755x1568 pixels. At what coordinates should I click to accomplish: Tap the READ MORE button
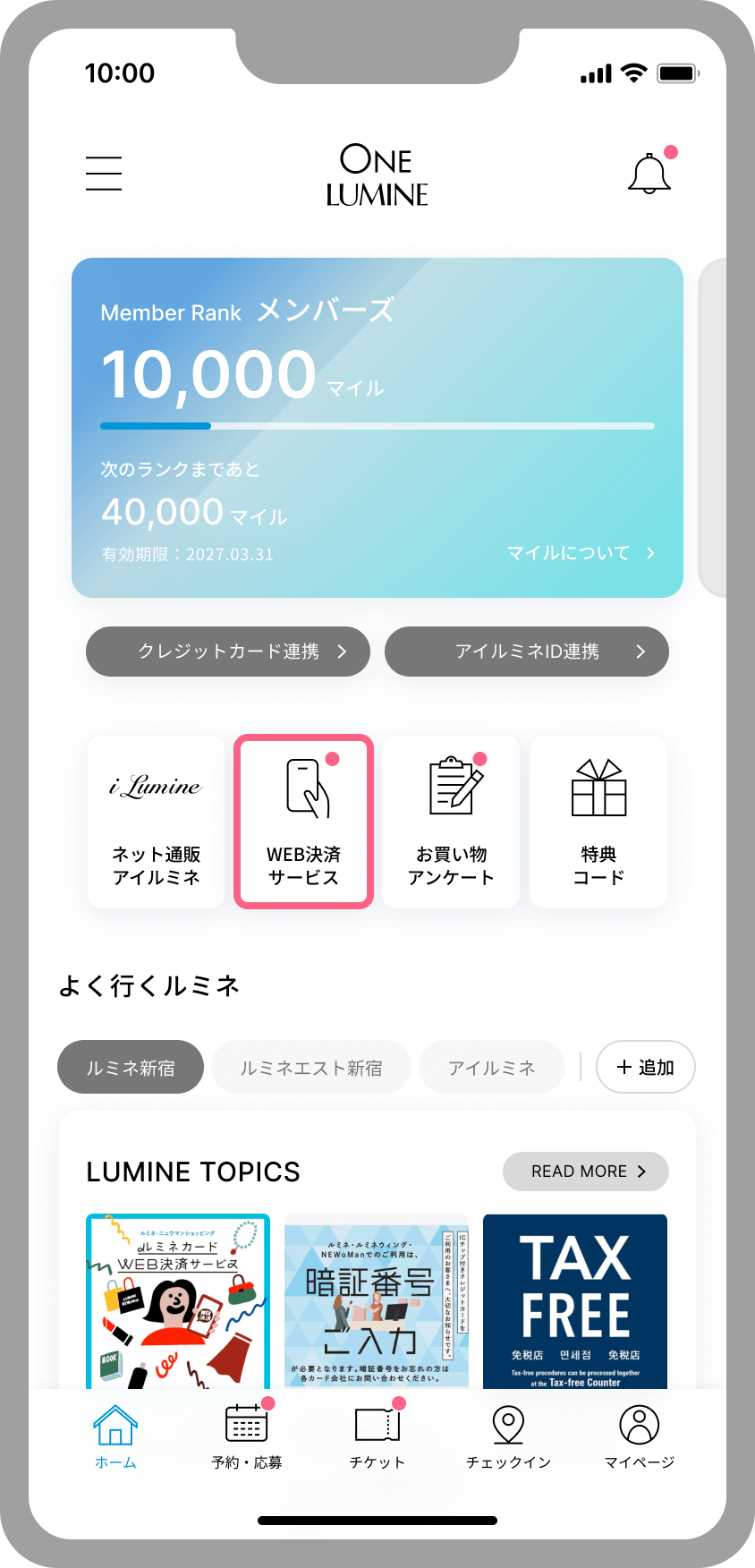[585, 1171]
